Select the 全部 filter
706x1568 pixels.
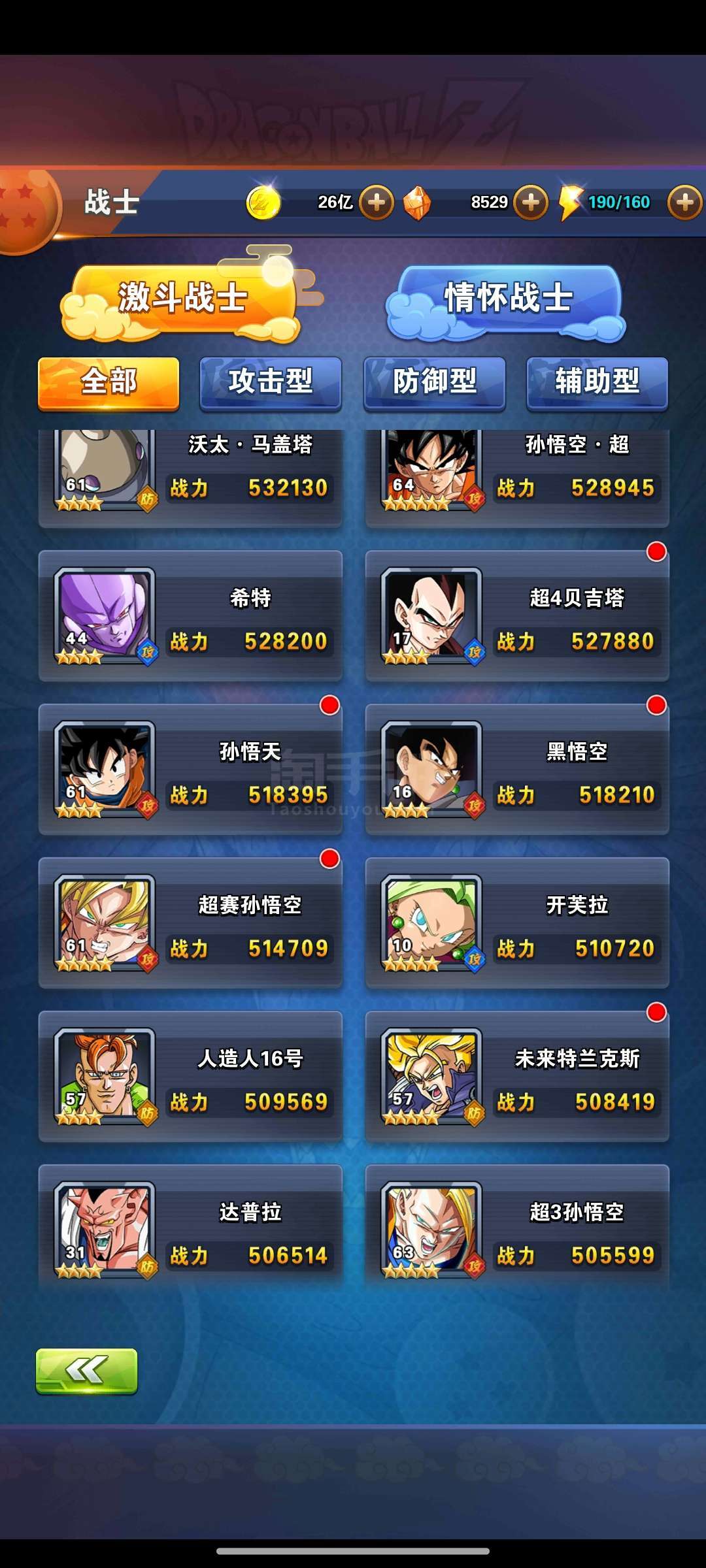pos(109,383)
